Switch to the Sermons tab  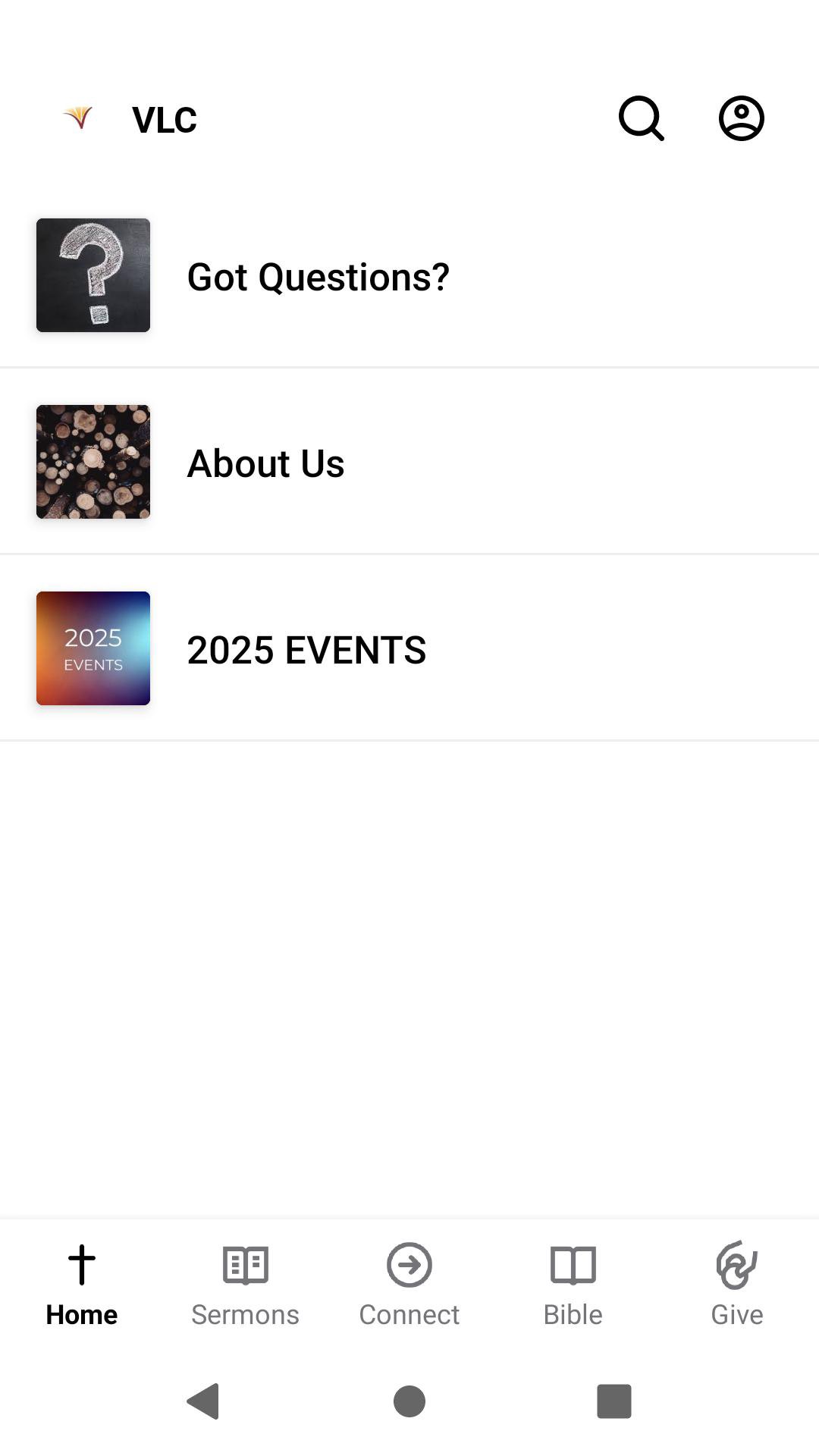[x=246, y=1285]
